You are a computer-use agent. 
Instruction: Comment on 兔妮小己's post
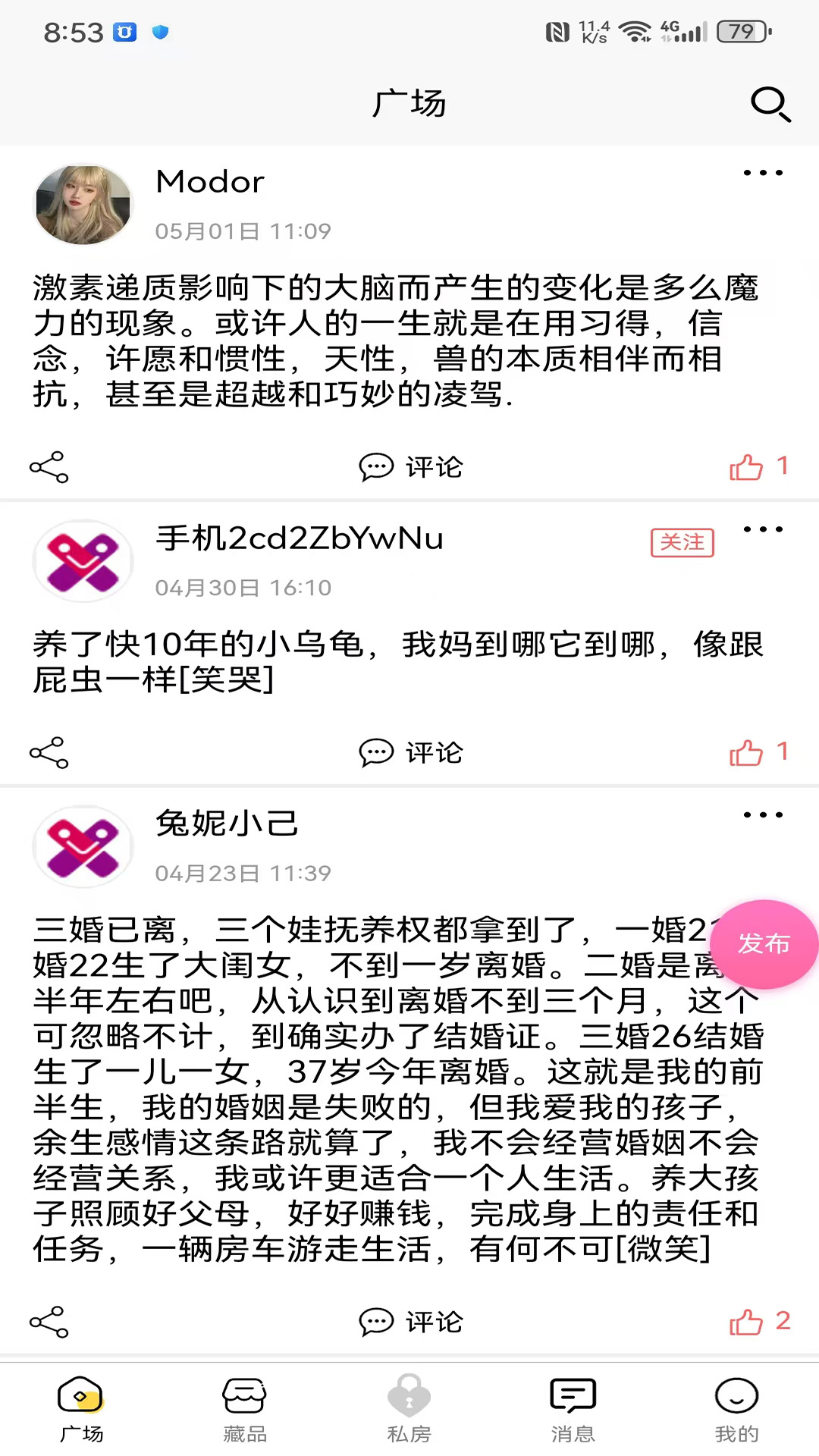tap(410, 1322)
